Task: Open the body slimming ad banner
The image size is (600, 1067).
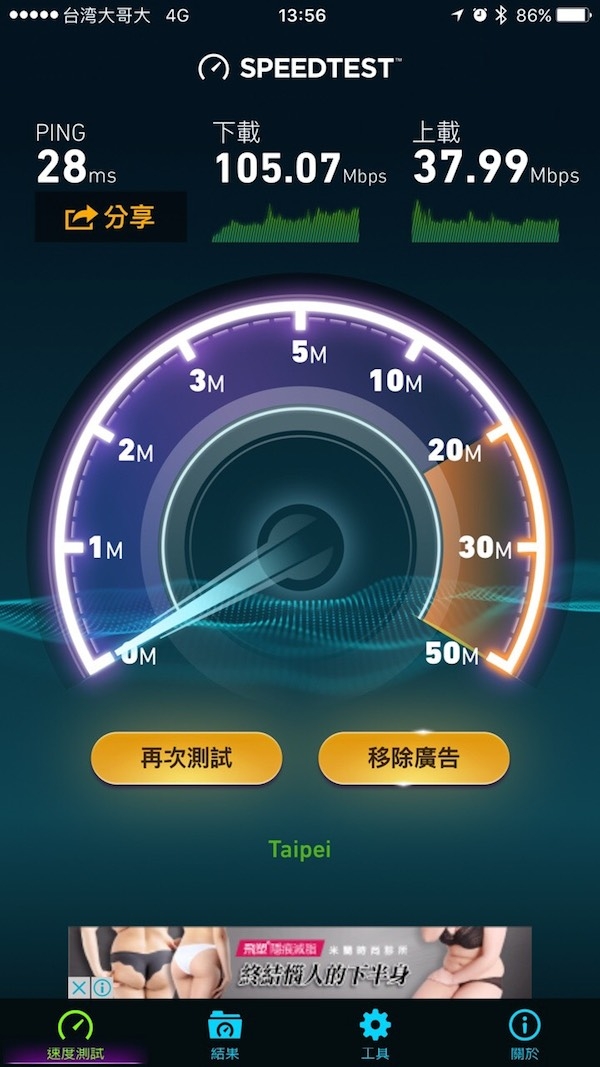Action: tap(320, 960)
